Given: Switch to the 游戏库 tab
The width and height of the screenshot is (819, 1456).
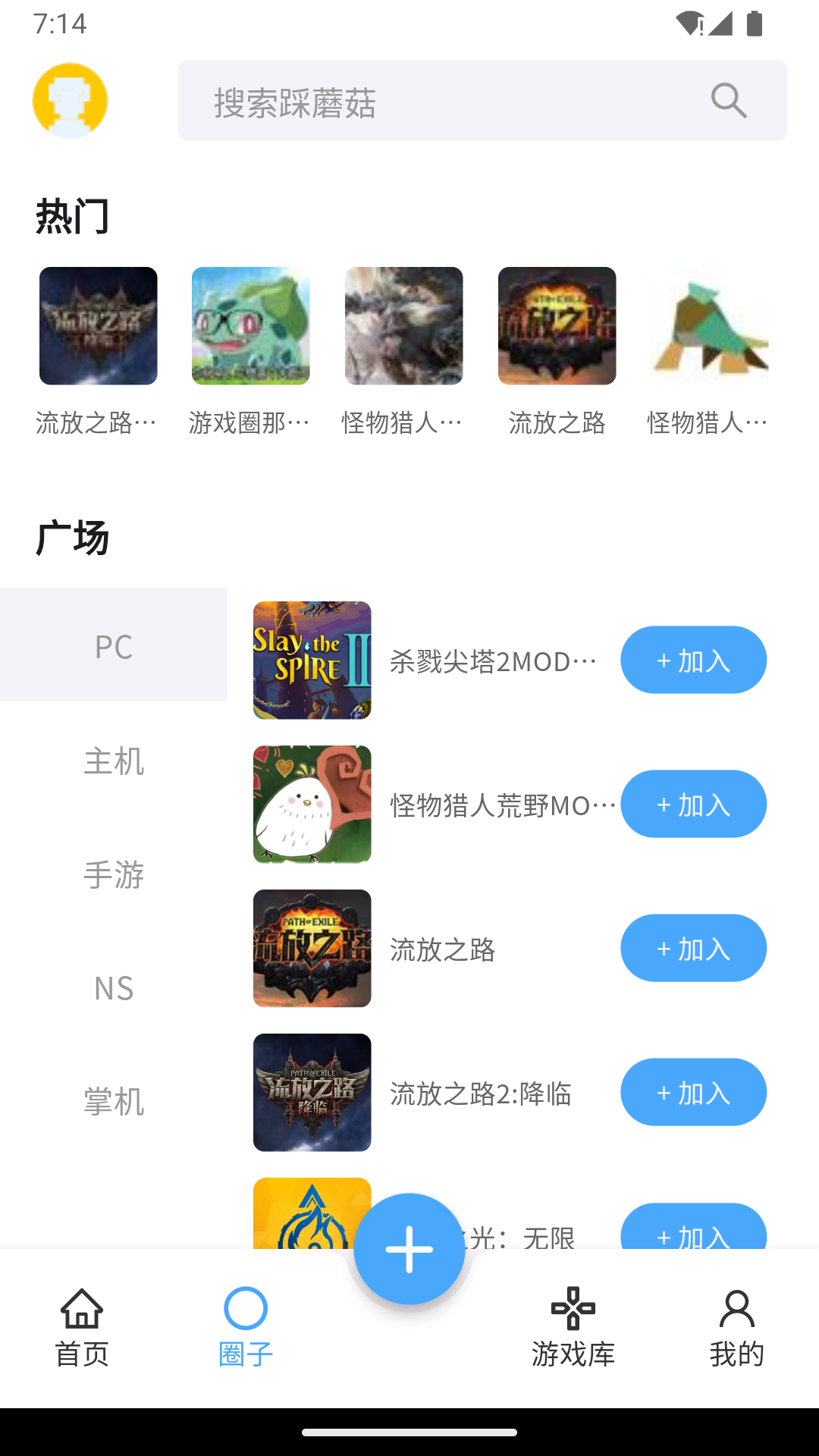Looking at the screenshot, I should [573, 1328].
